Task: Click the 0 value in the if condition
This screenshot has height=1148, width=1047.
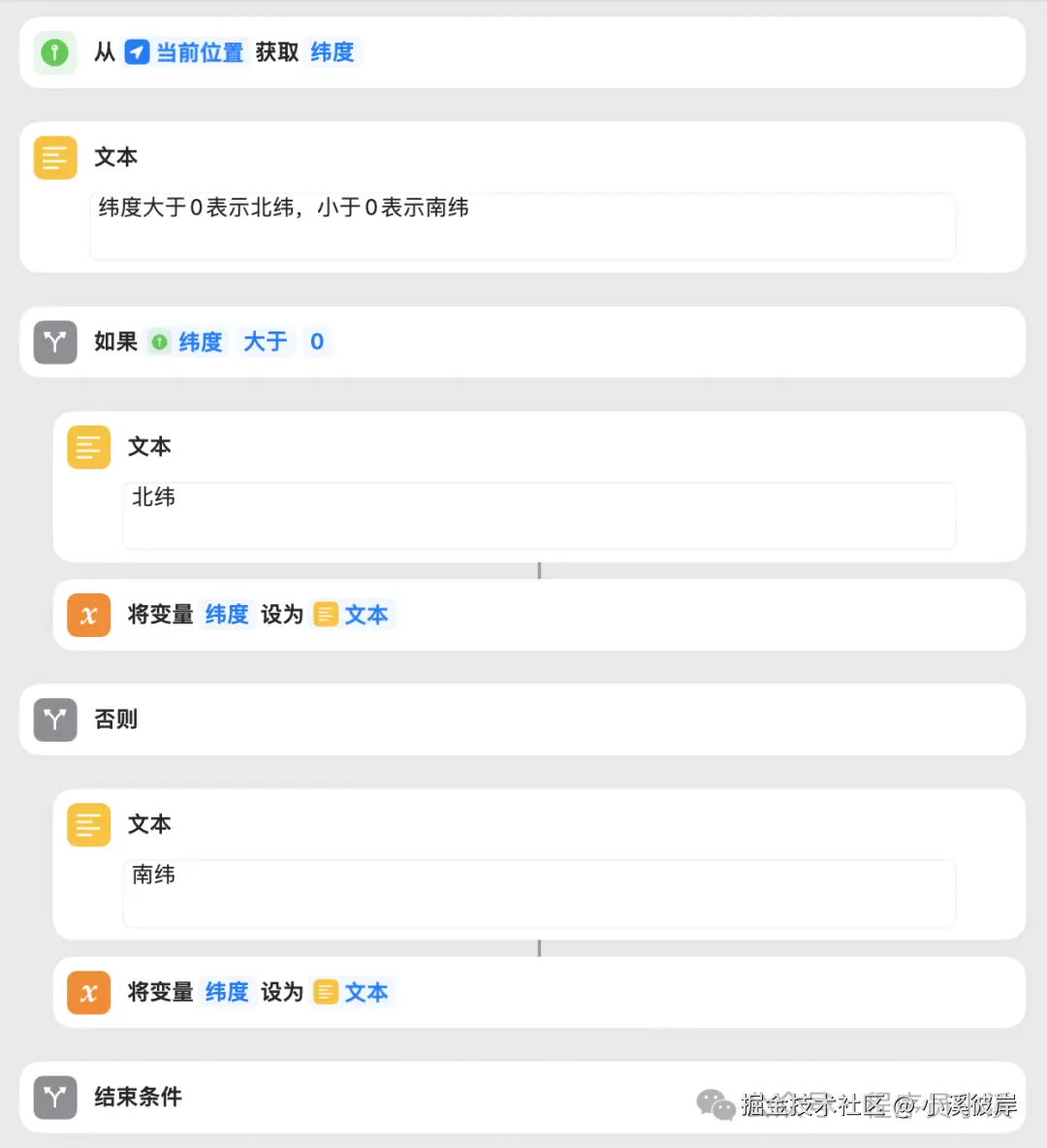Action: tap(317, 341)
